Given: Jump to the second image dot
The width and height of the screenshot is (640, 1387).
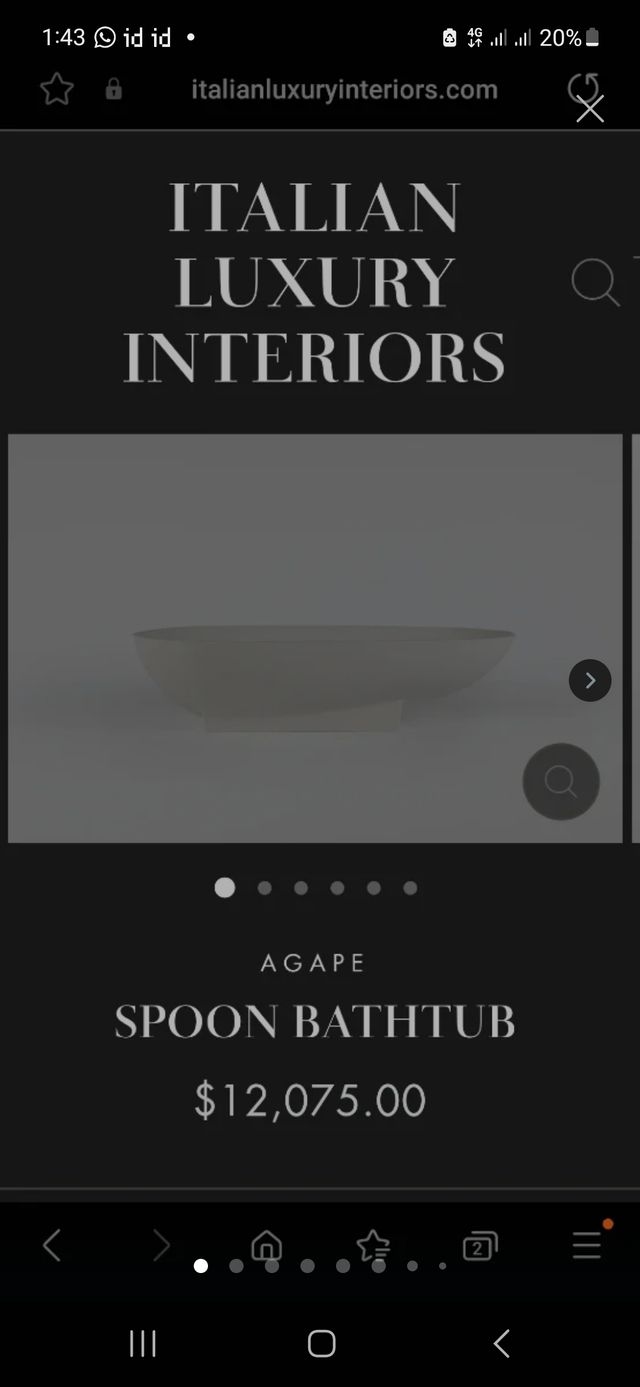Looking at the screenshot, I should pos(264,888).
